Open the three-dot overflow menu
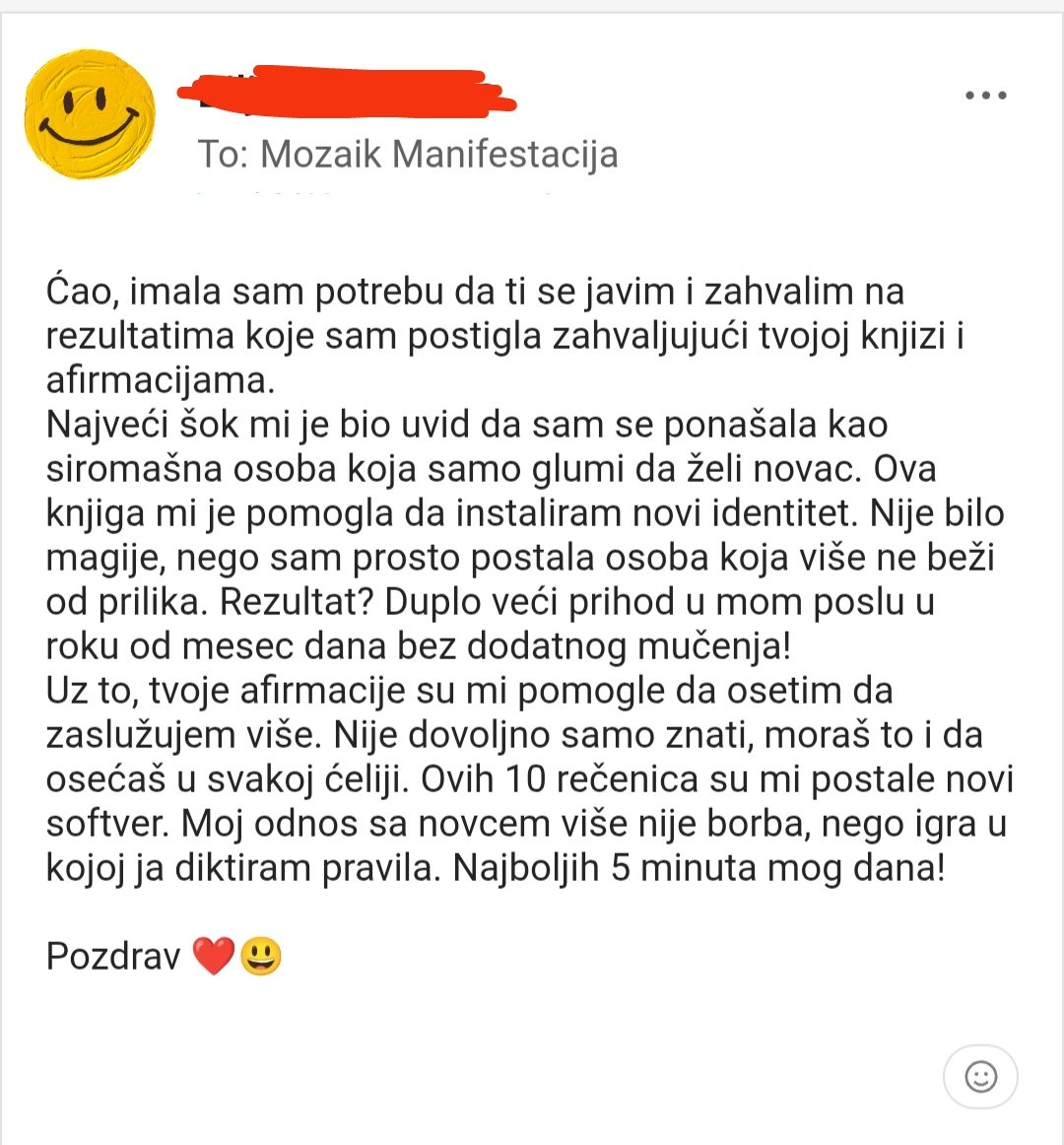Screen dimensions: 1064x1145 pos(986,95)
